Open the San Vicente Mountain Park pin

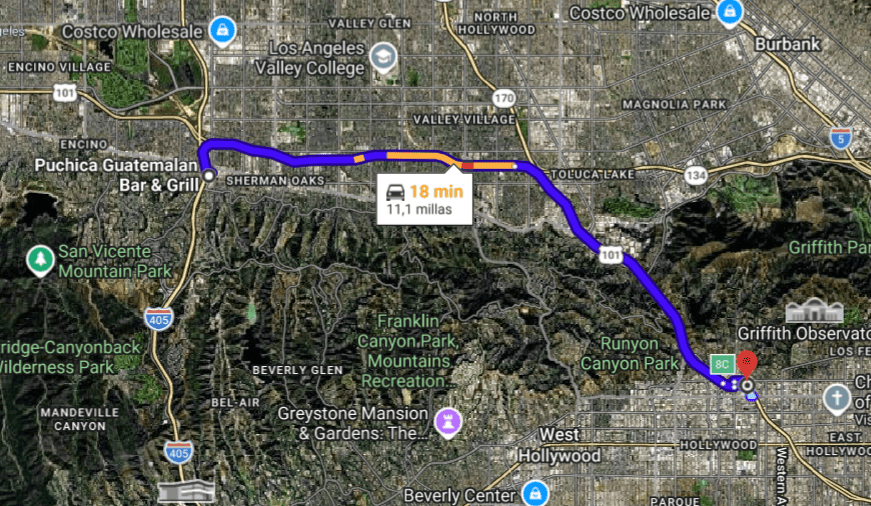tap(41, 260)
